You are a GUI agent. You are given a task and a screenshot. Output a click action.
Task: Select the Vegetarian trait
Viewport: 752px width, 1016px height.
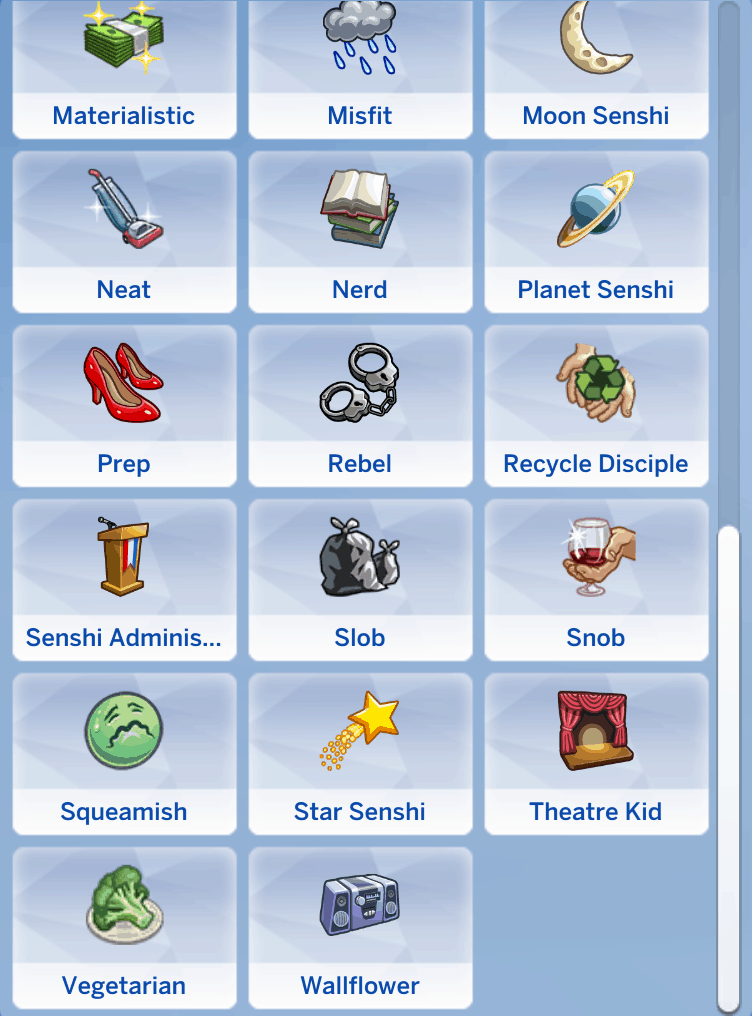(124, 928)
